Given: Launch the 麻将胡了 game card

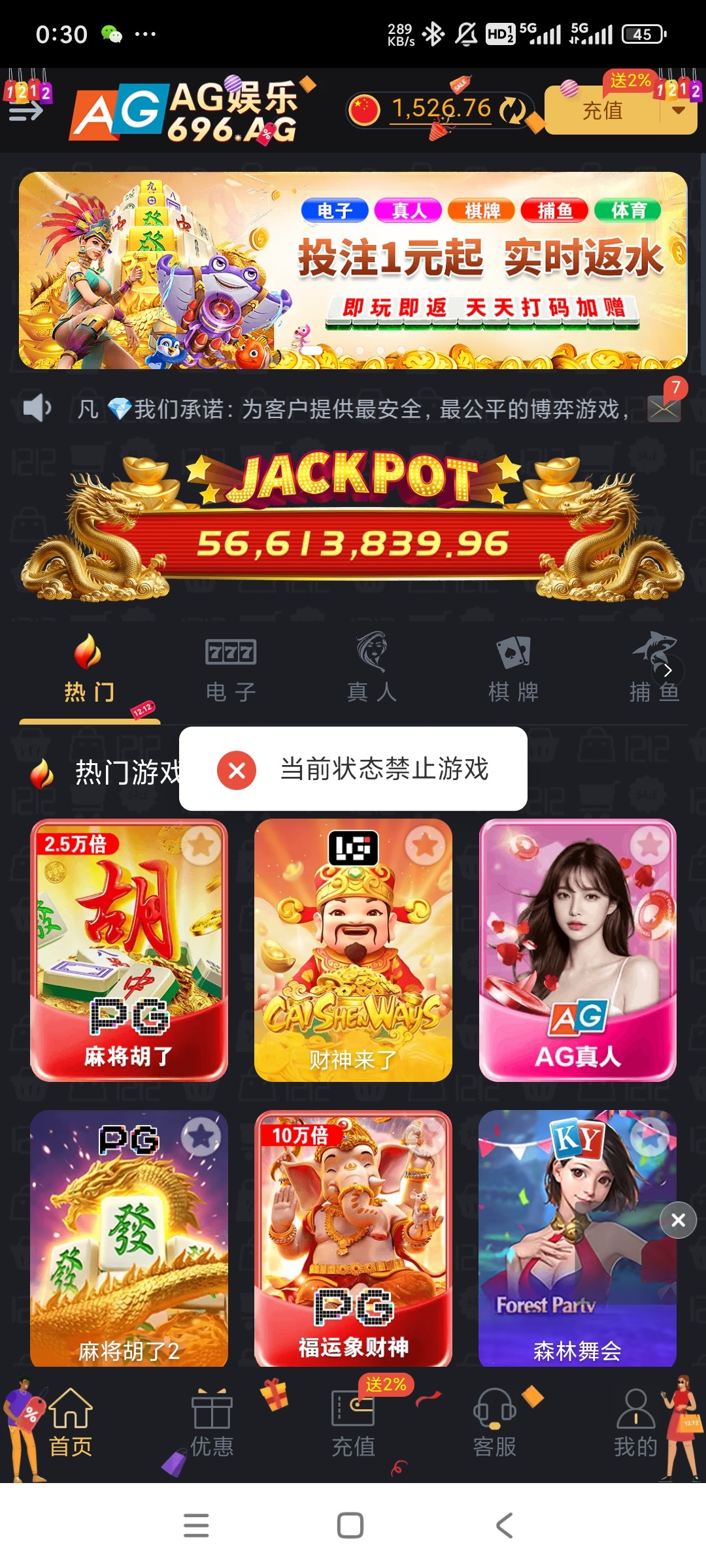Looking at the screenshot, I should [129, 951].
